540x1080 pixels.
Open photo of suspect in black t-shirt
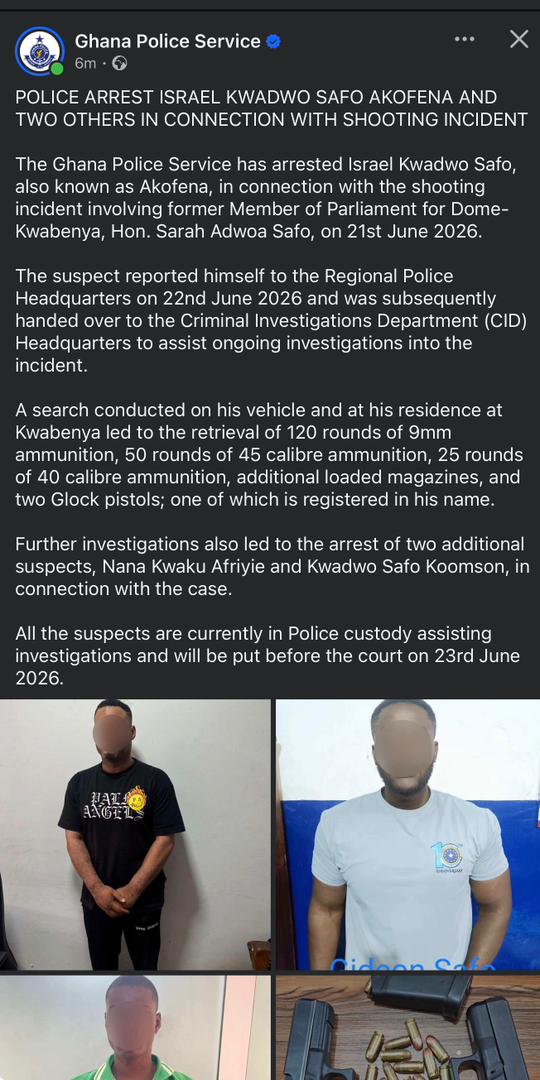(135, 835)
